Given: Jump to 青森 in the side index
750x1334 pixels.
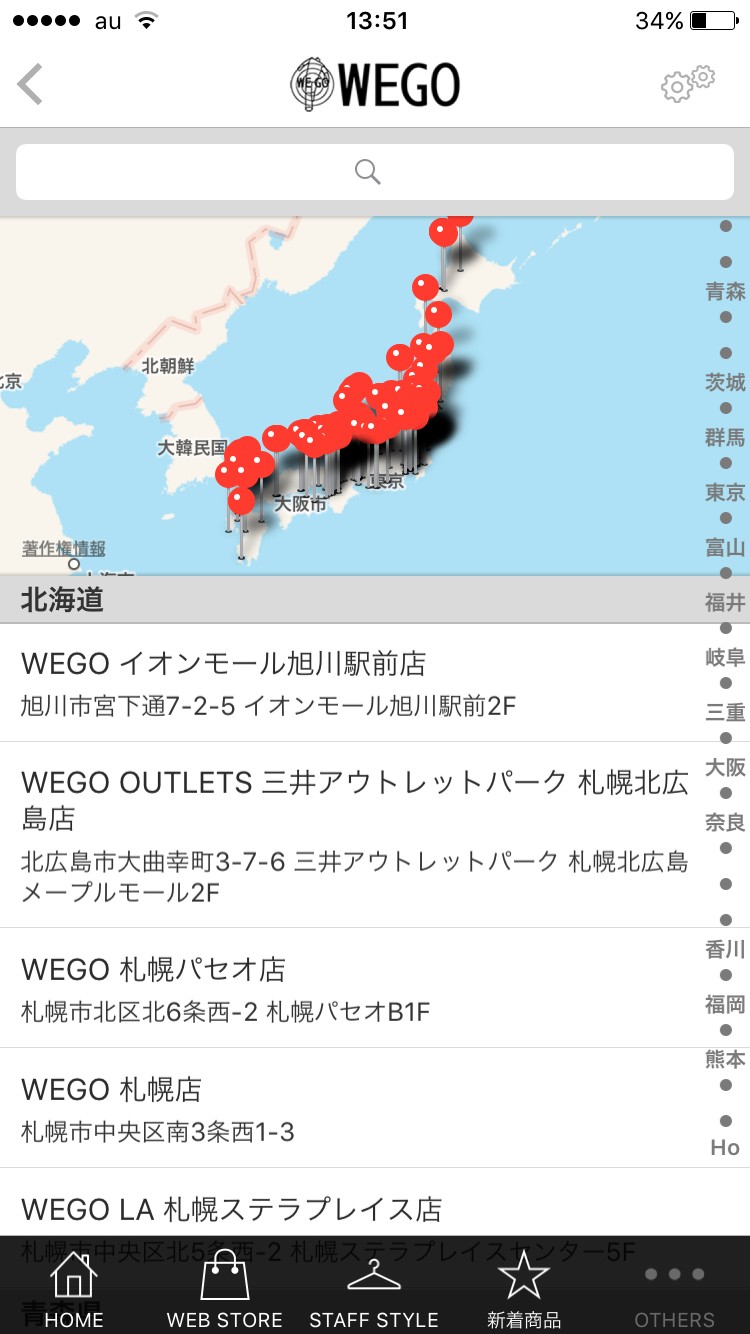Looking at the screenshot, I should point(726,291).
